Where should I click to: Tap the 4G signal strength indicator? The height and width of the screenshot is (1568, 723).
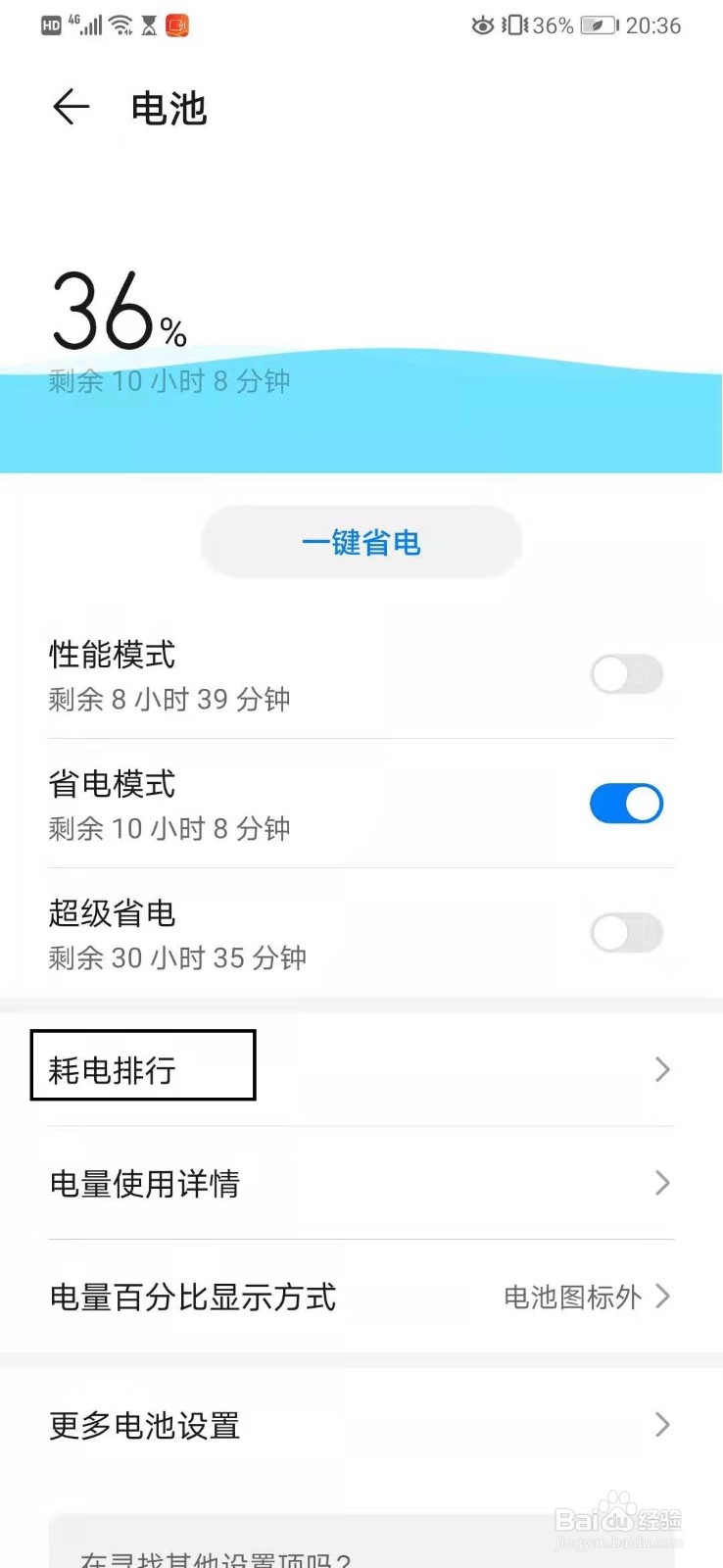(x=89, y=24)
